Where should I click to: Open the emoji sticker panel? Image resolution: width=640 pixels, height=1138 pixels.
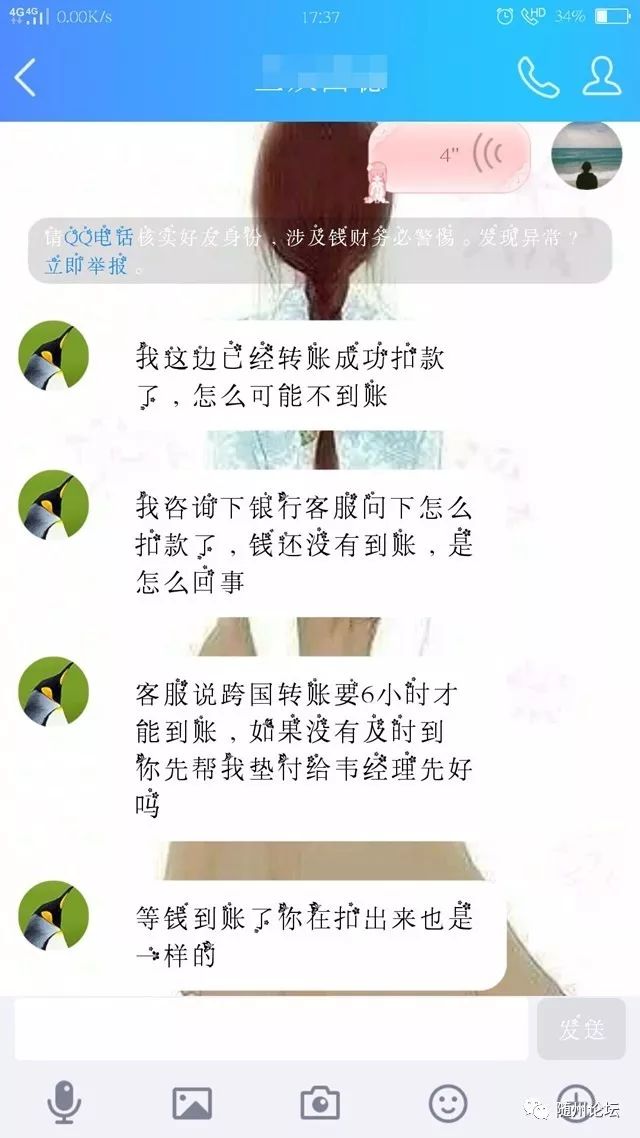pyautogui.click(x=448, y=1103)
